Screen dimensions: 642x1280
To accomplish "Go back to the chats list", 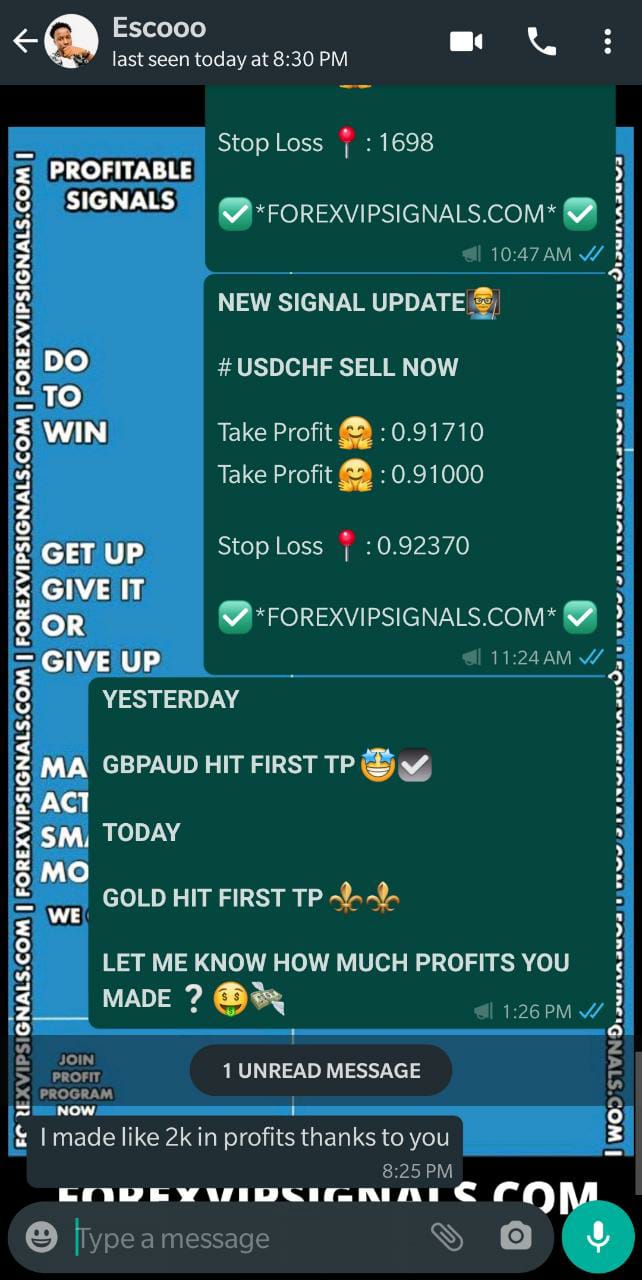I will click(25, 42).
